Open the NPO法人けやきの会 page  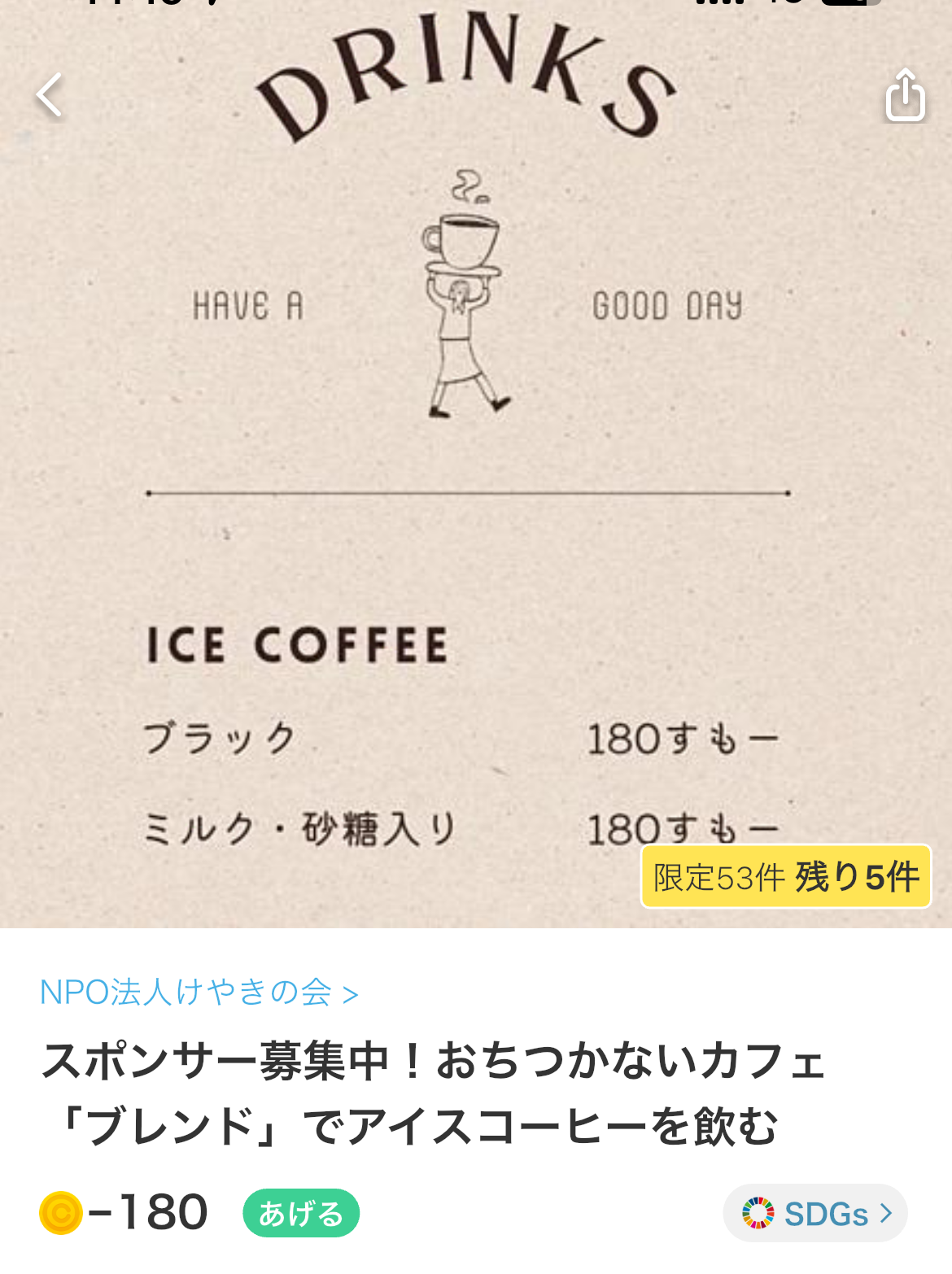199,993
